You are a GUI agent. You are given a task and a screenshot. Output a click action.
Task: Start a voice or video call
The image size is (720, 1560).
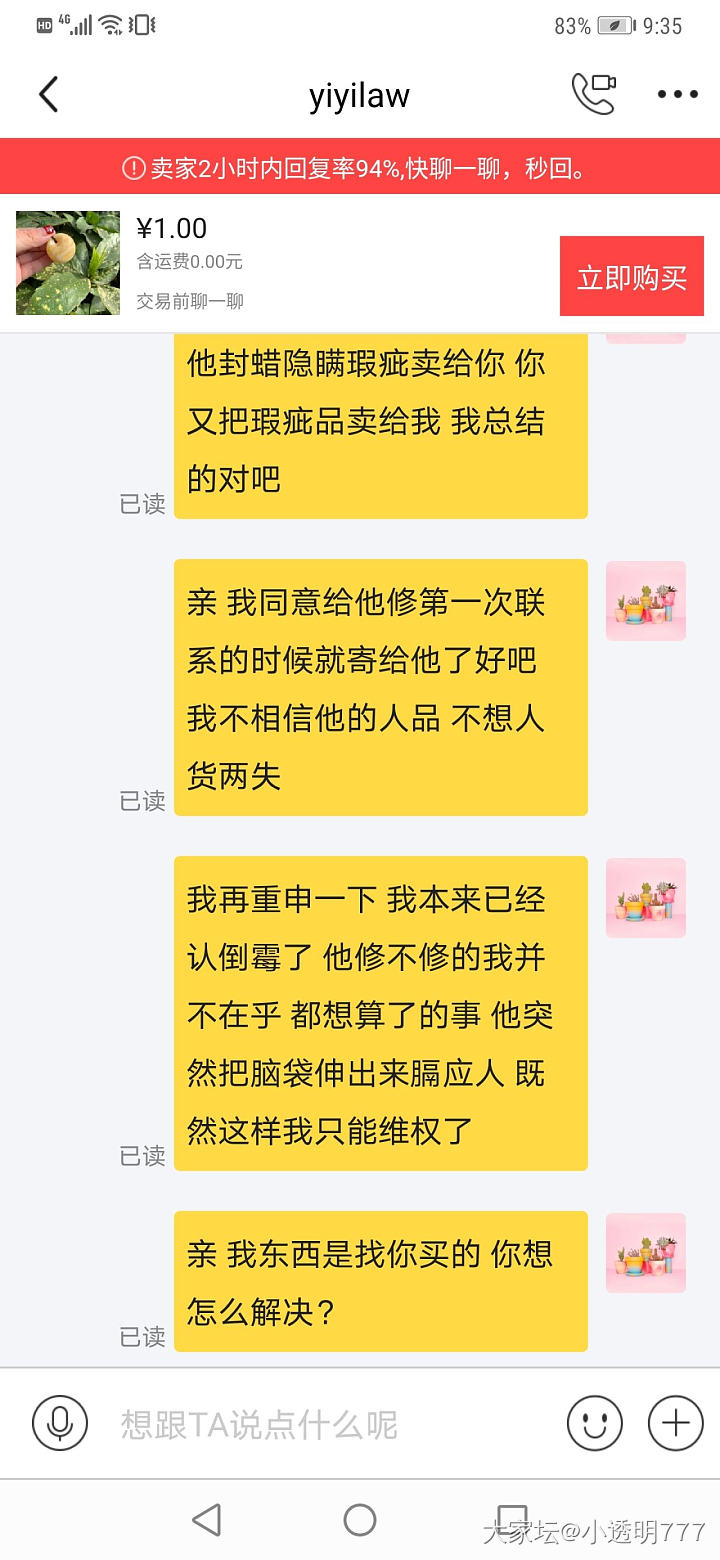point(593,95)
